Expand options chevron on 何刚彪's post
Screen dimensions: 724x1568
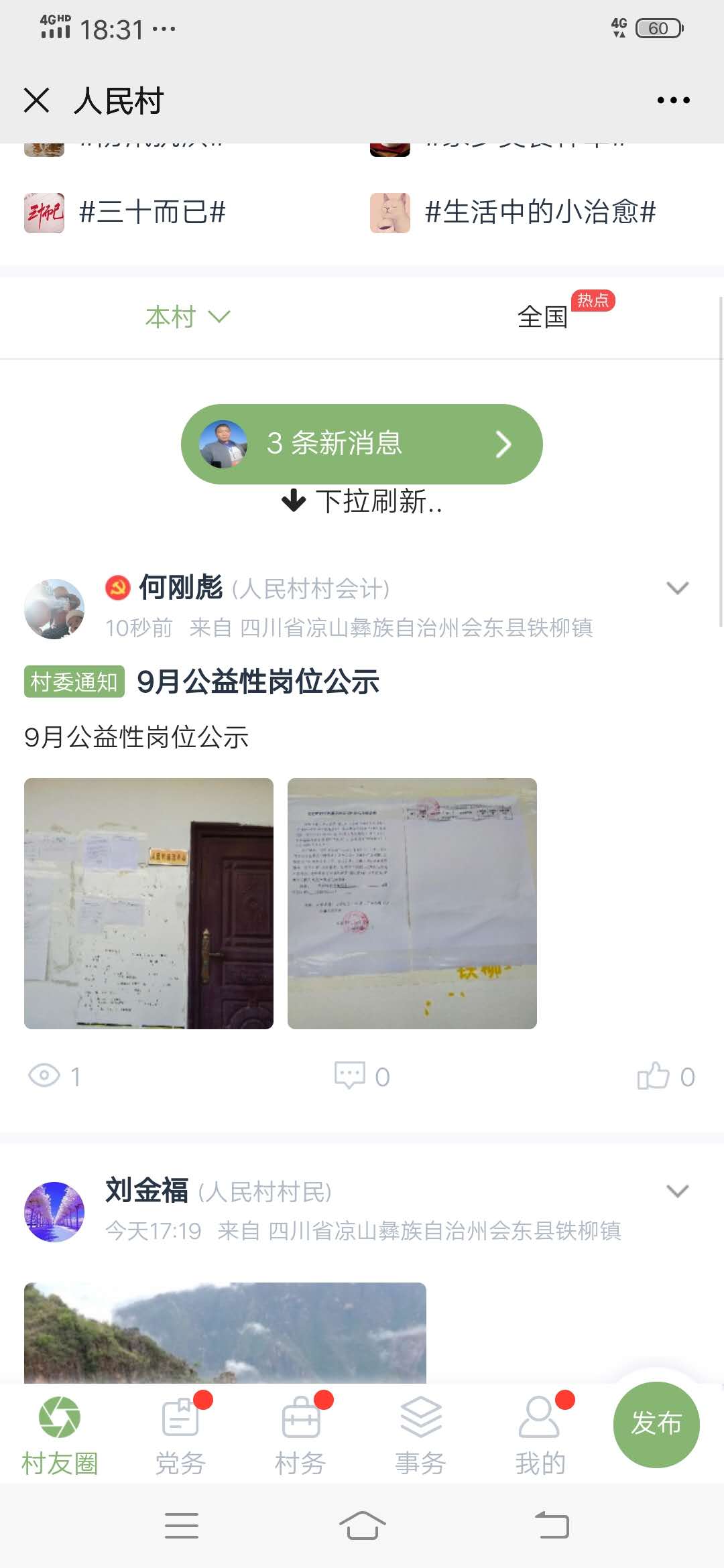pyautogui.click(x=677, y=588)
